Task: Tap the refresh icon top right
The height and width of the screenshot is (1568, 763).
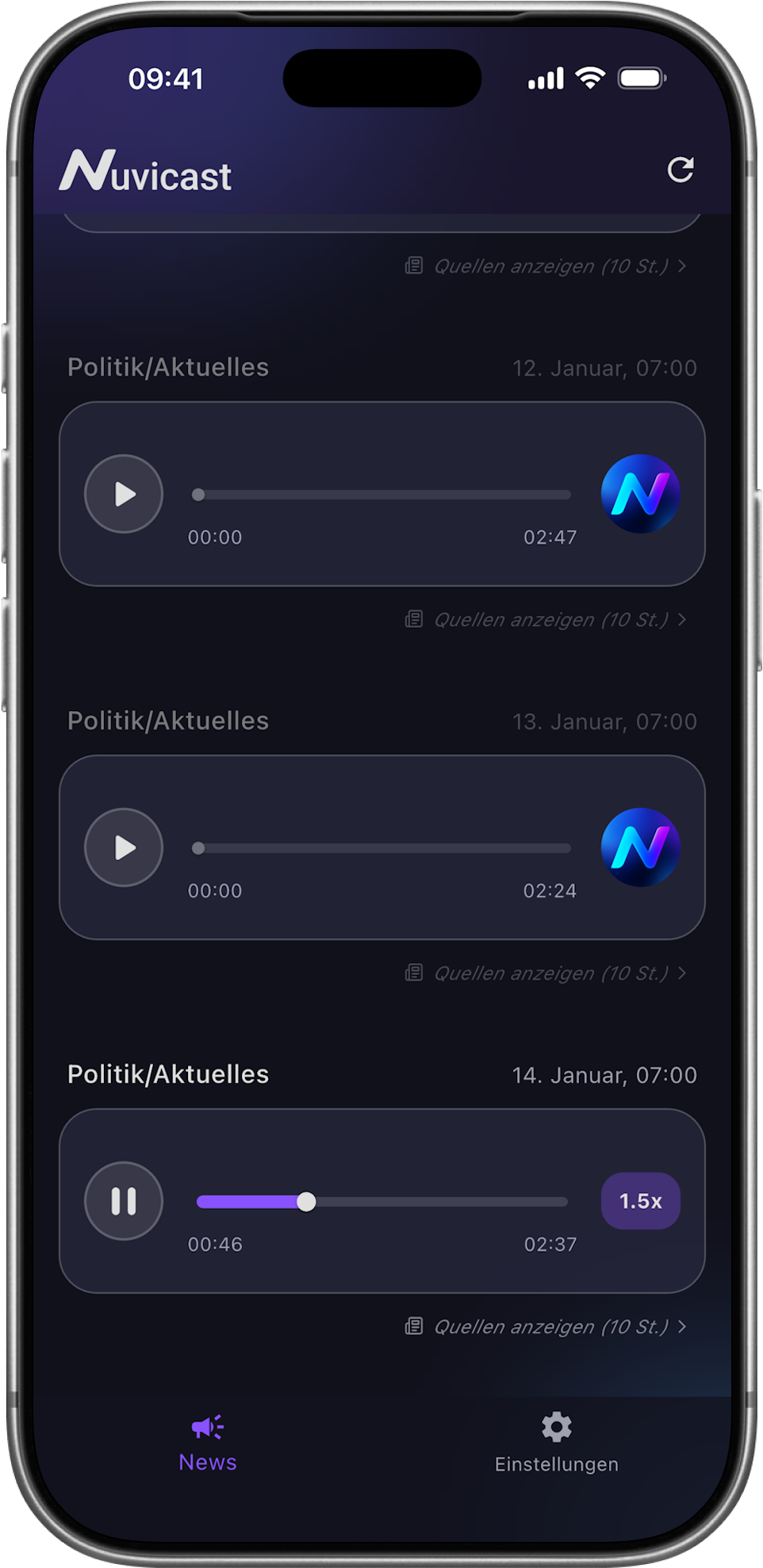Action: click(x=681, y=170)
